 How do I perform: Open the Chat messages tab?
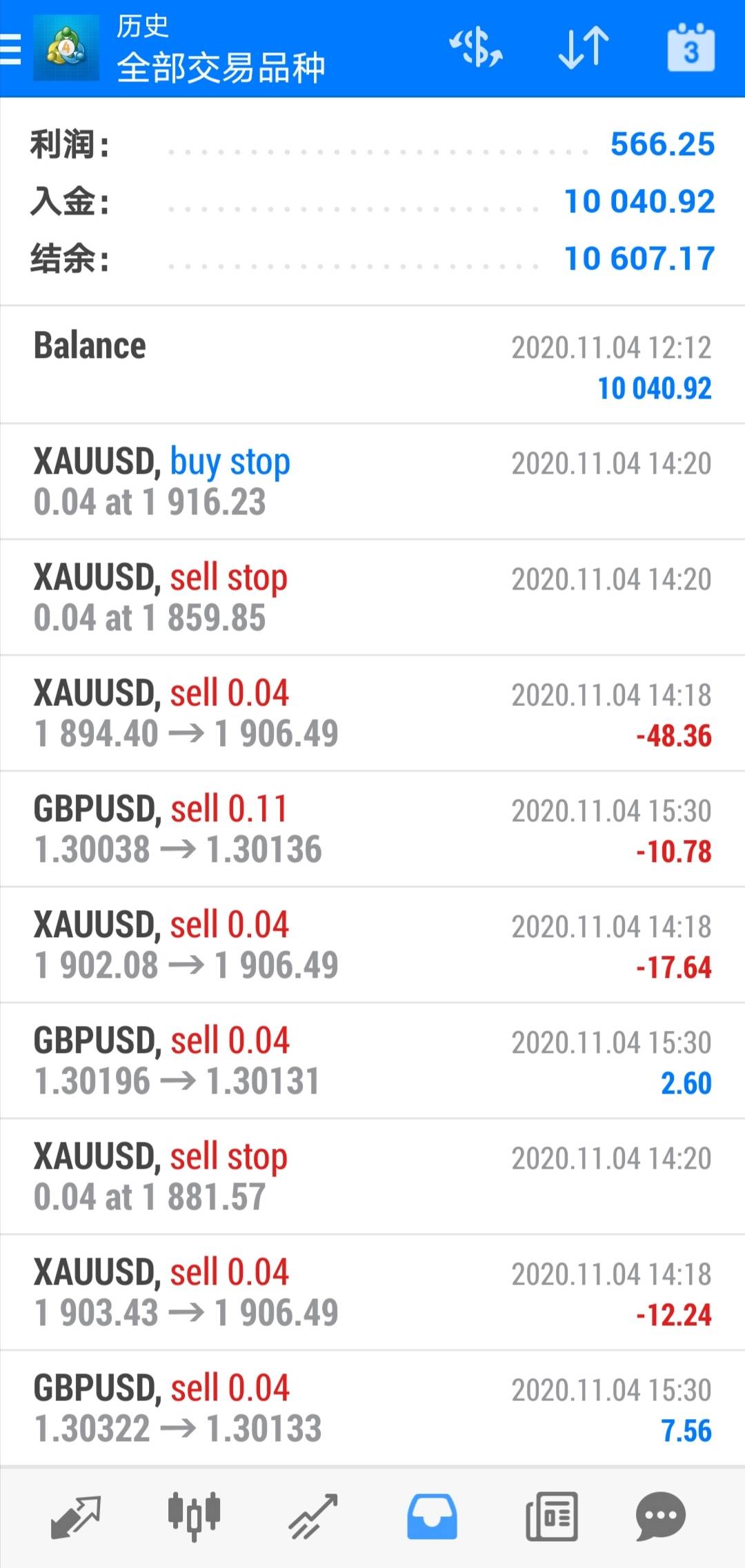pos(660,1517)
